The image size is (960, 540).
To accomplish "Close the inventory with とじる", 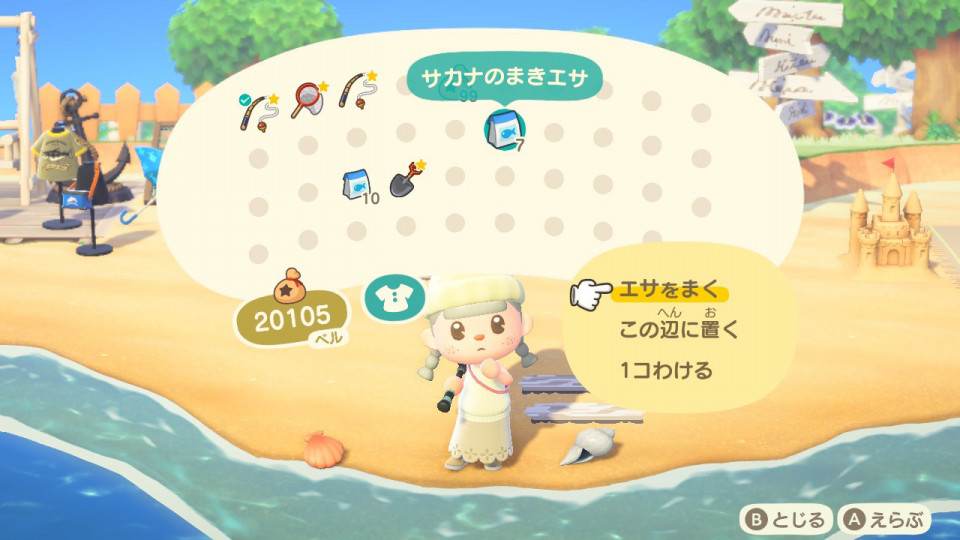I will click(x=784, y=519).
